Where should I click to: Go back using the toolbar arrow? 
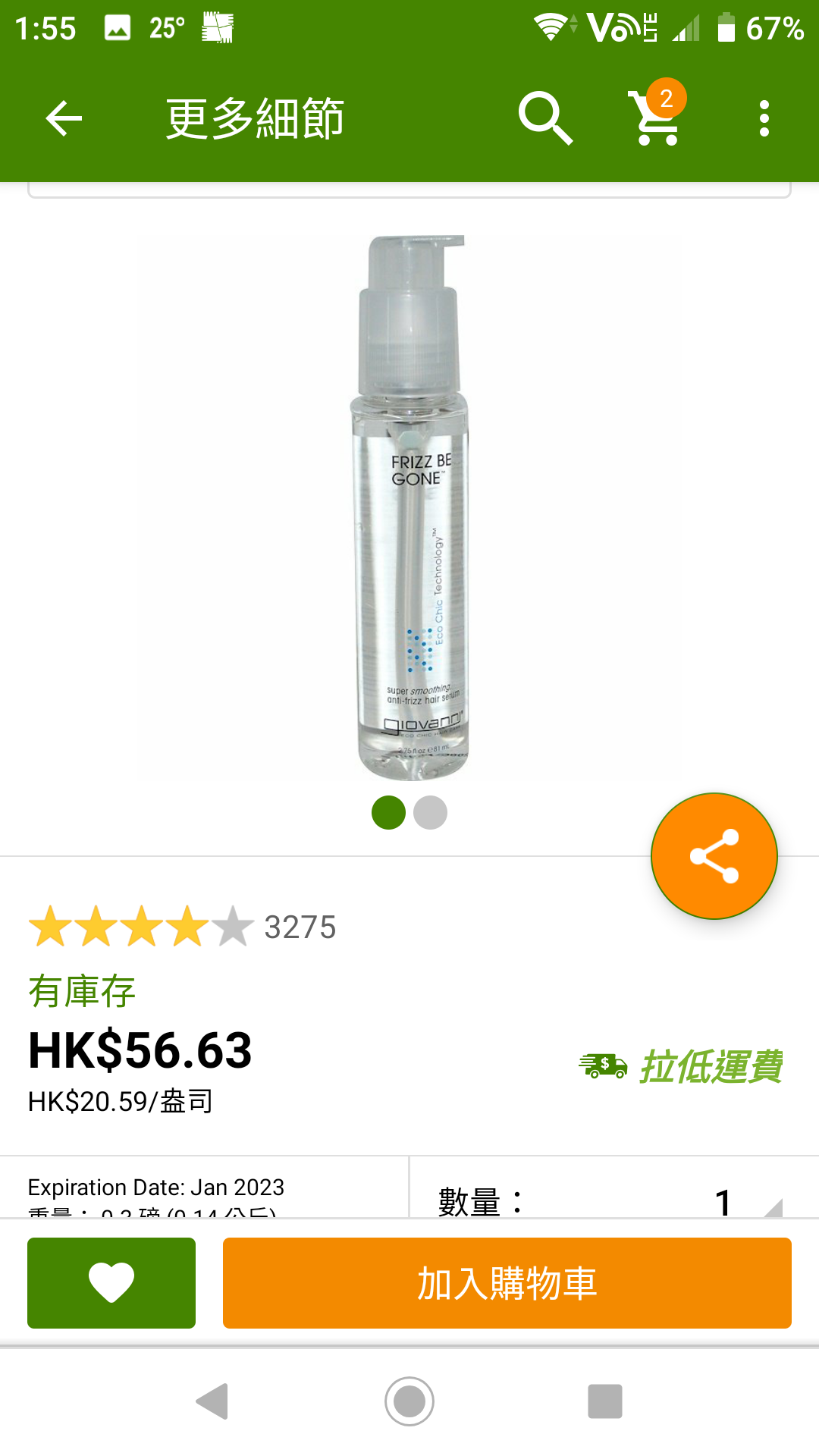click(64, 118)
